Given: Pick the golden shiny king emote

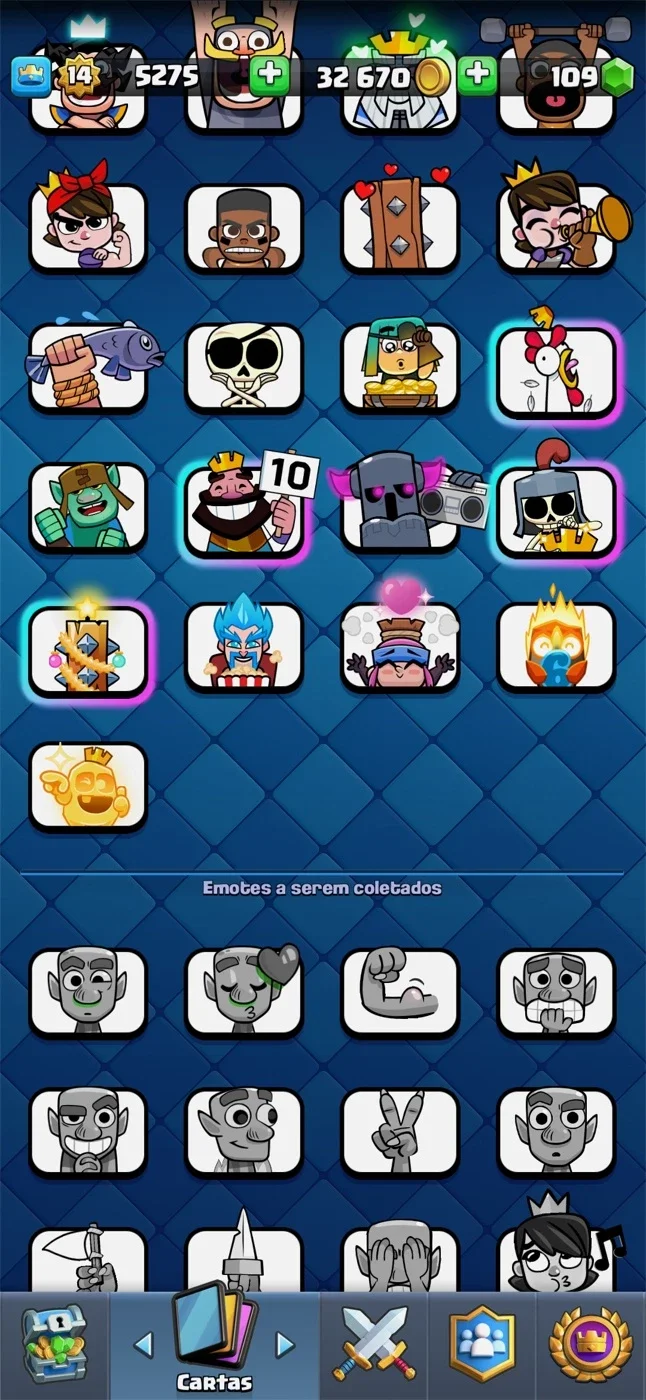Looking at the screenshot, I should [x=88, y=786].
